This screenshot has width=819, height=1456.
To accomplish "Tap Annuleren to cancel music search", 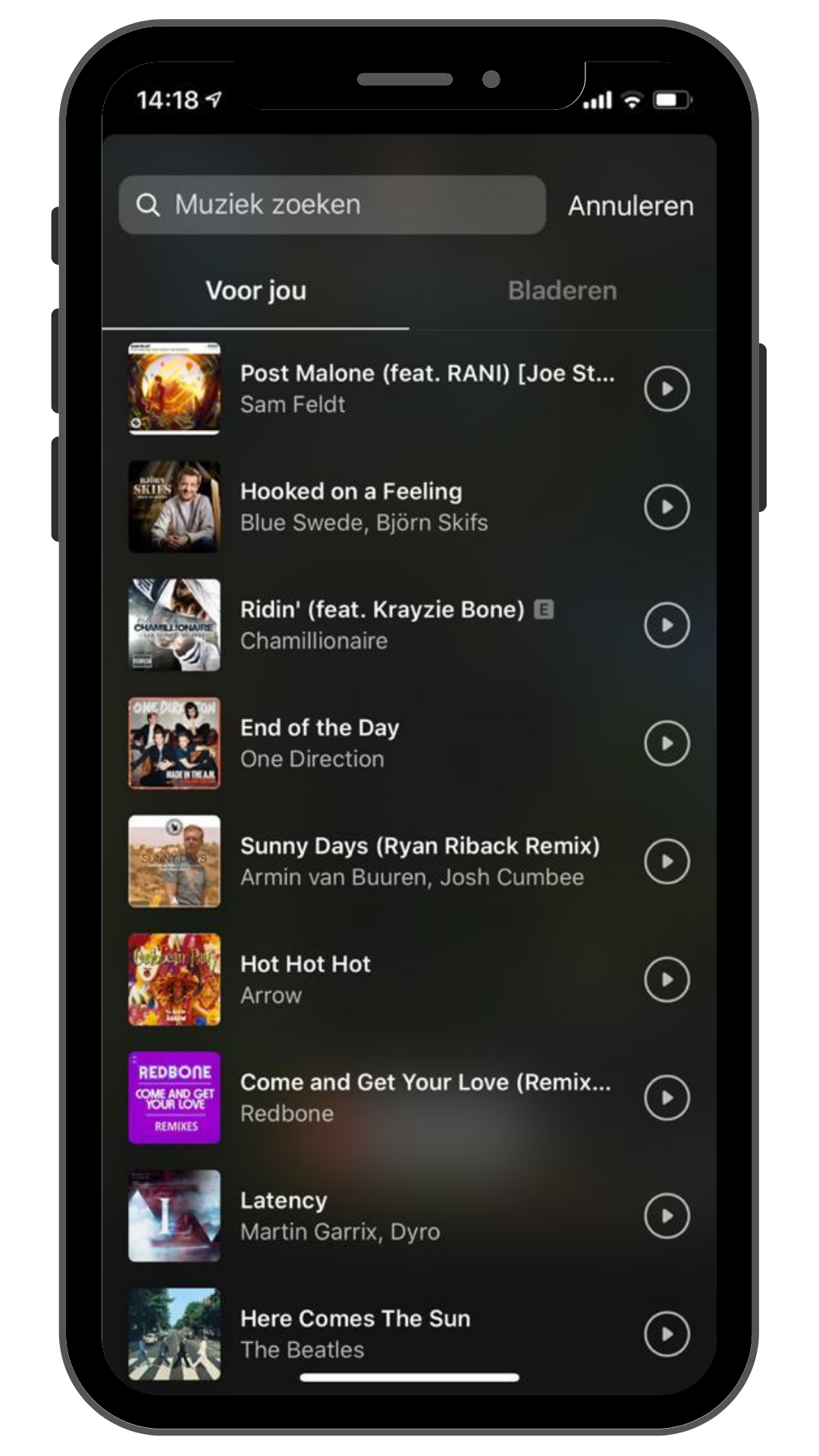I will point(630,206).
